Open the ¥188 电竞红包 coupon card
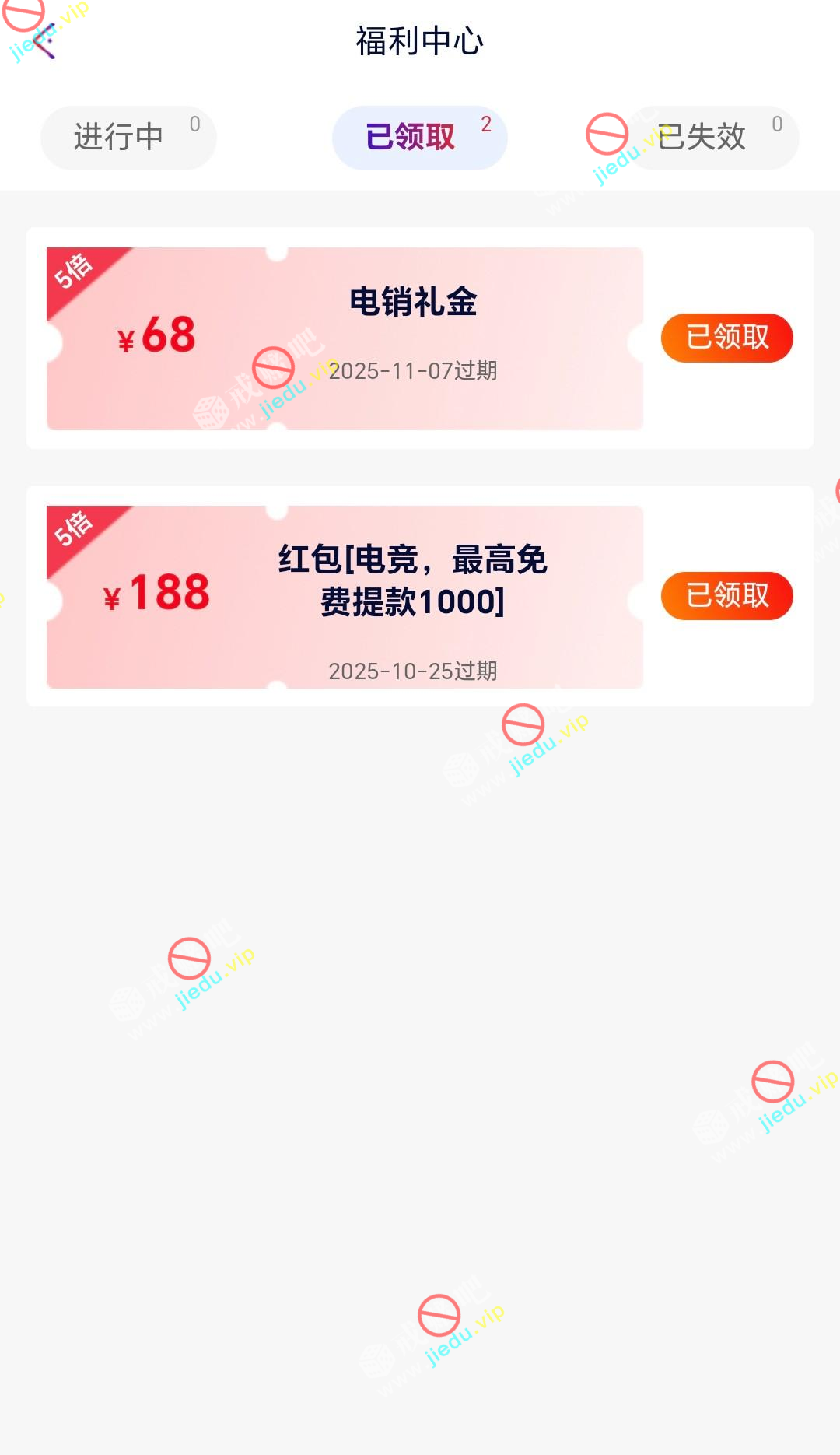The width and height of the screenshot is (840, 1455). (x=345, y=597)
